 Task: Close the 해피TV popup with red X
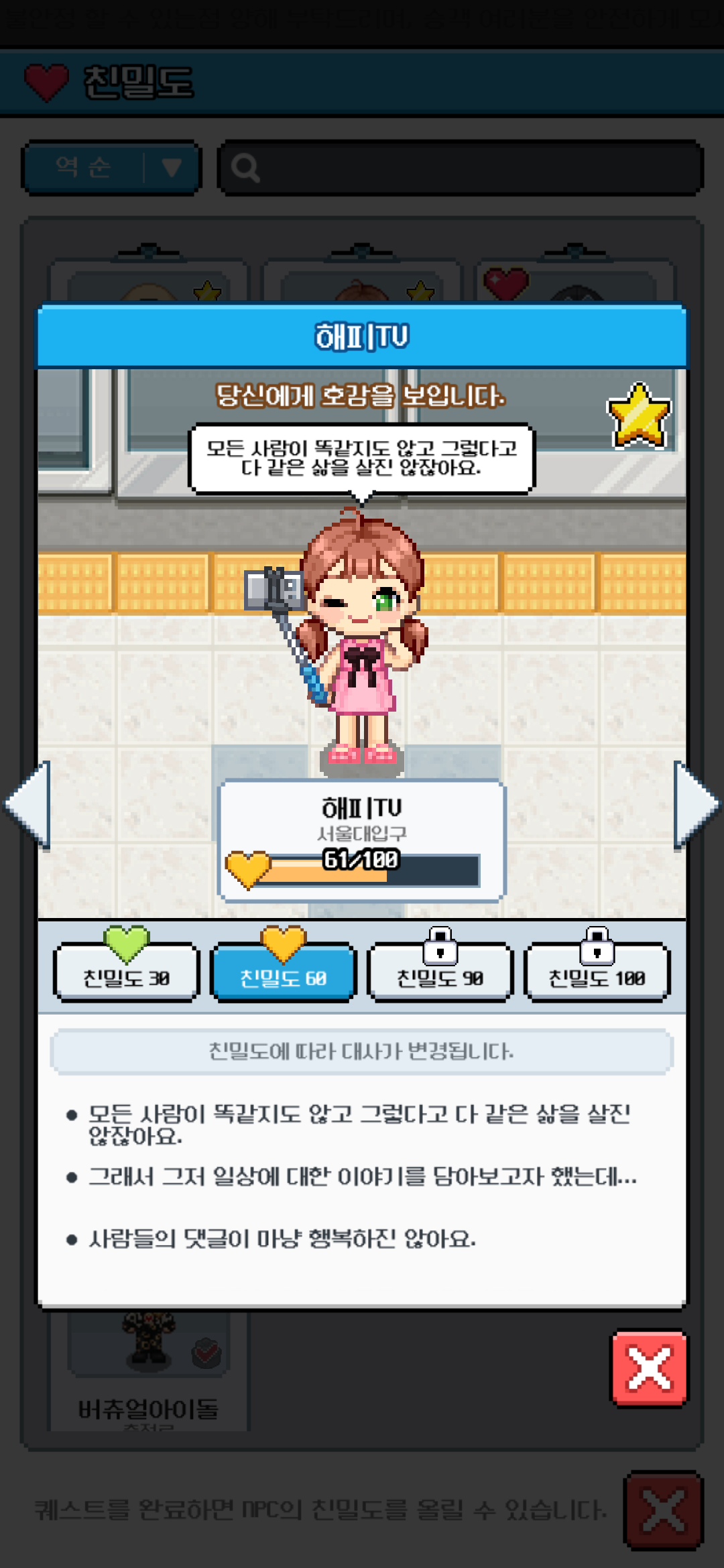tap(649, 1368)
